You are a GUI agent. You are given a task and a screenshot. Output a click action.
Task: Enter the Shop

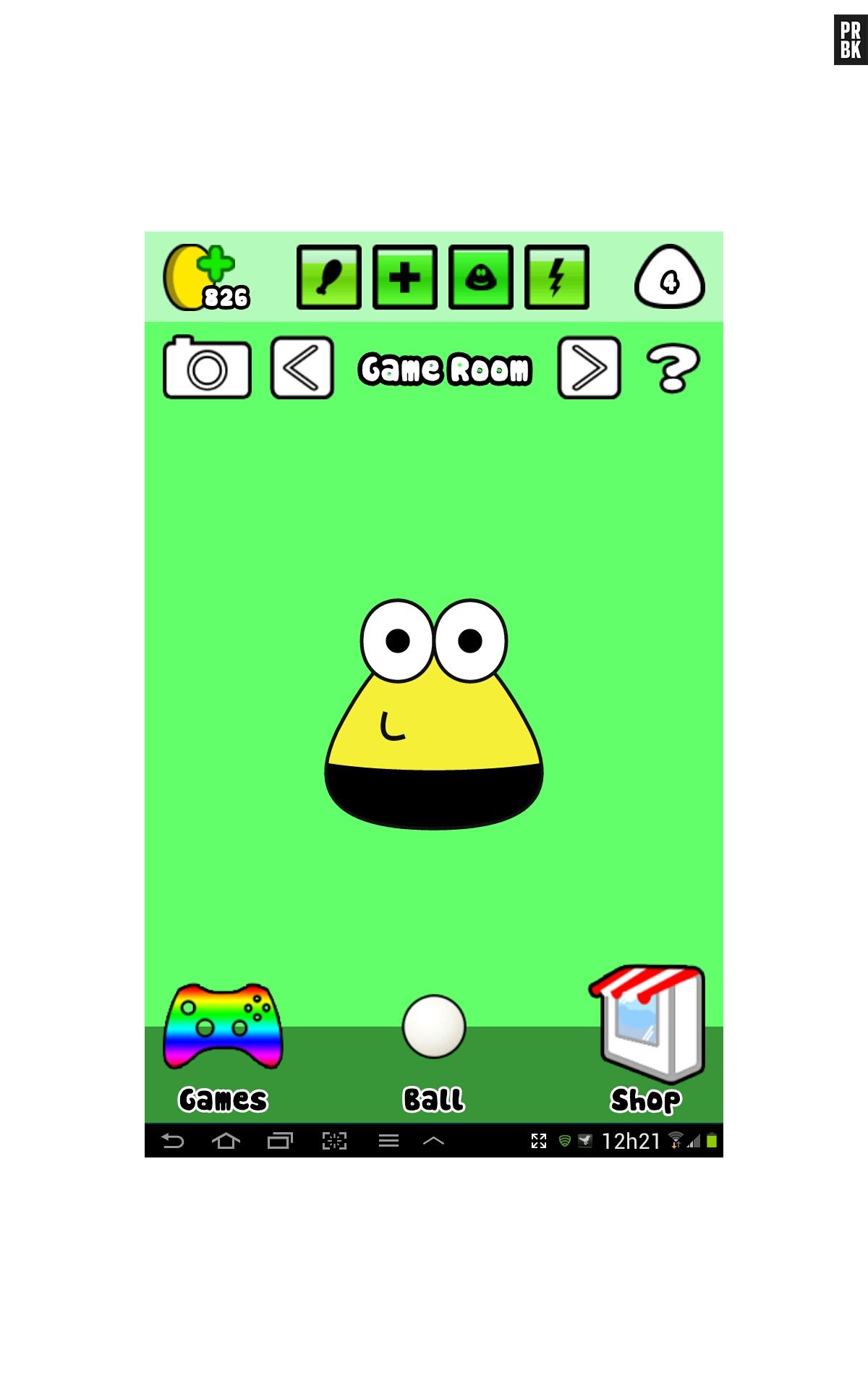point(647,1040)
